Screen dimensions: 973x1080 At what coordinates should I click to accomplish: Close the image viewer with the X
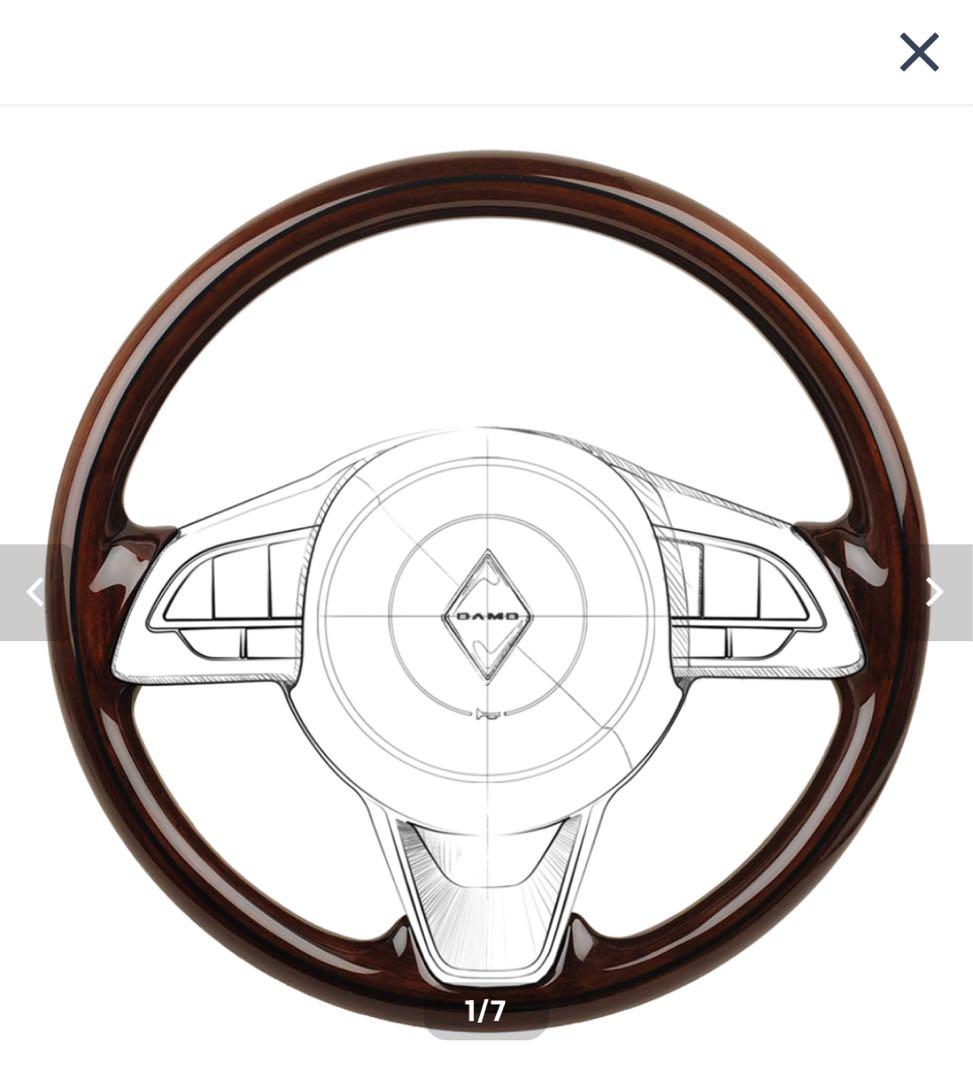pos(917,51)
